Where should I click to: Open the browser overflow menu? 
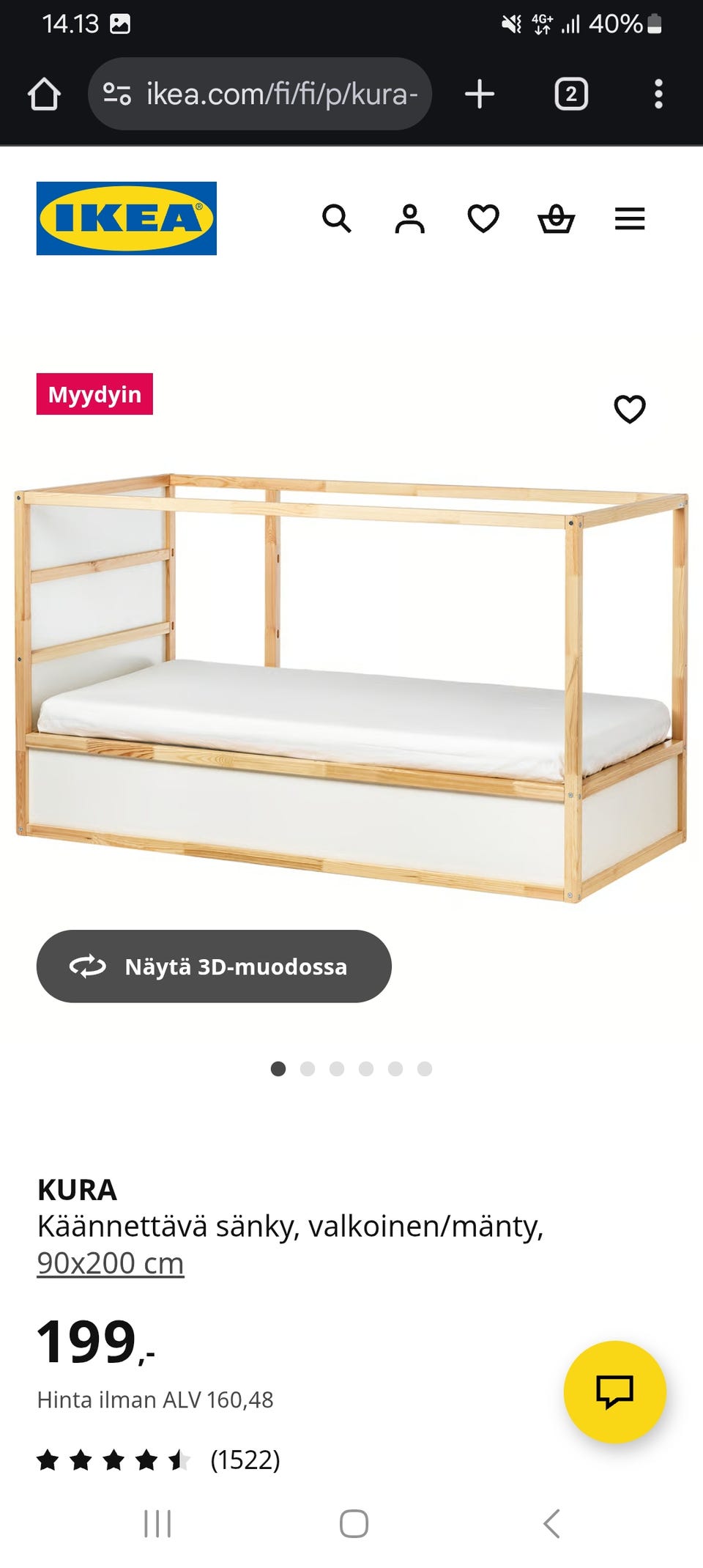pos(658,95)
